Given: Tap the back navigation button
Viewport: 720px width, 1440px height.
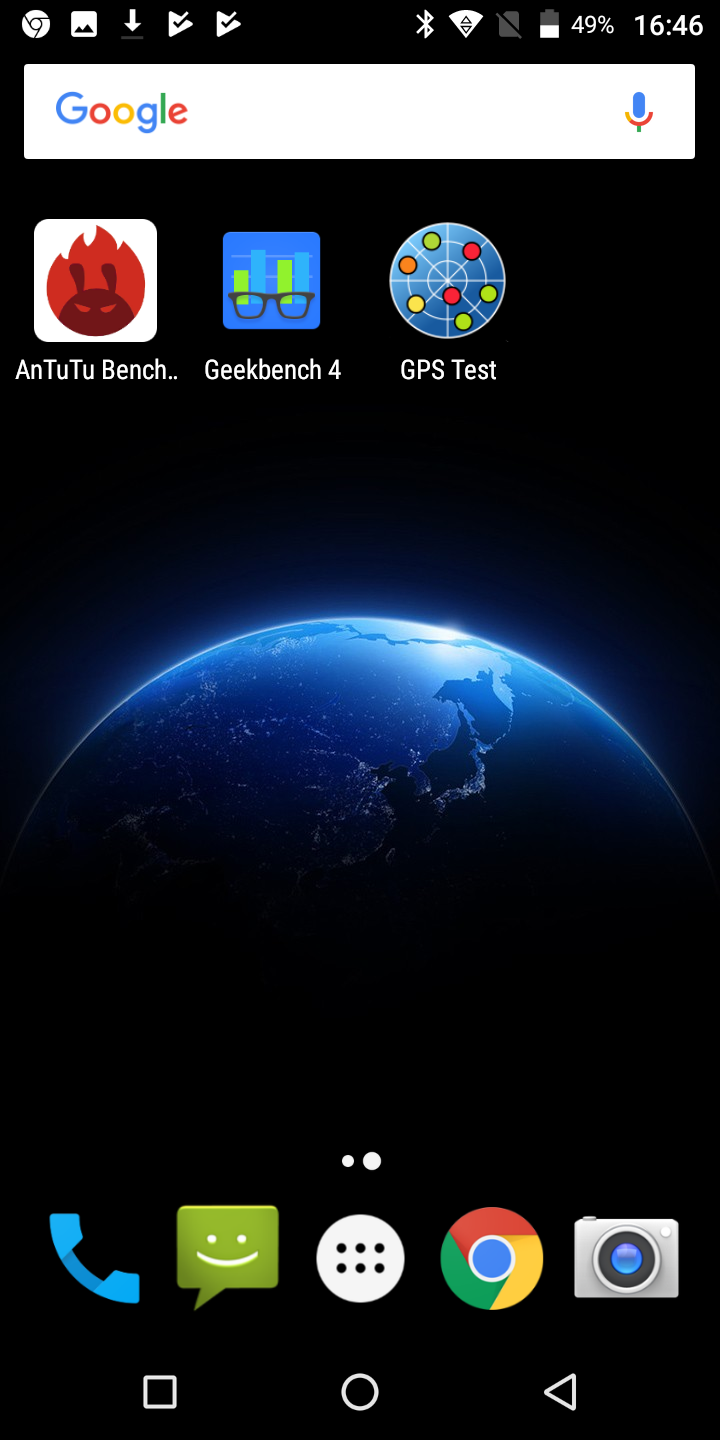Looking at the screenshot, I should click(x=560, y=1391).
